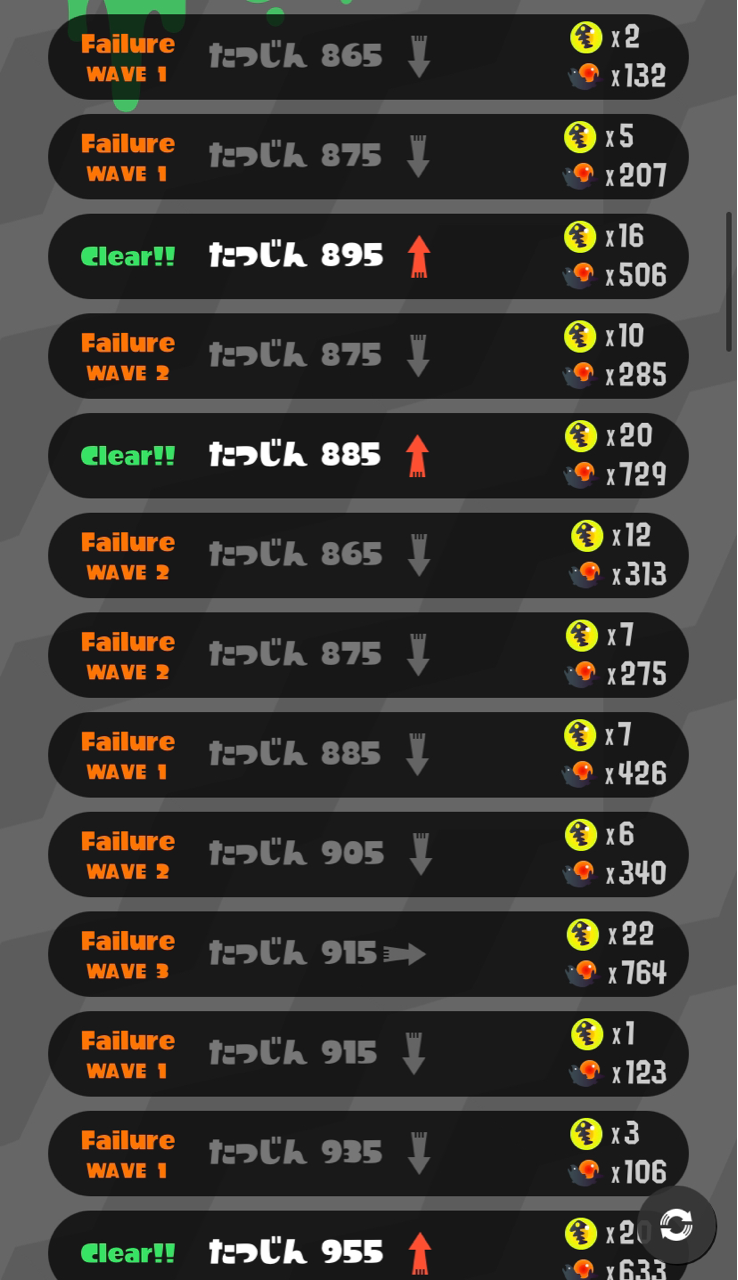This screenshot has width=738, height=1280.
Task: Open the Wave 1 failure at たつじん 935
Action: point(368,1153)
